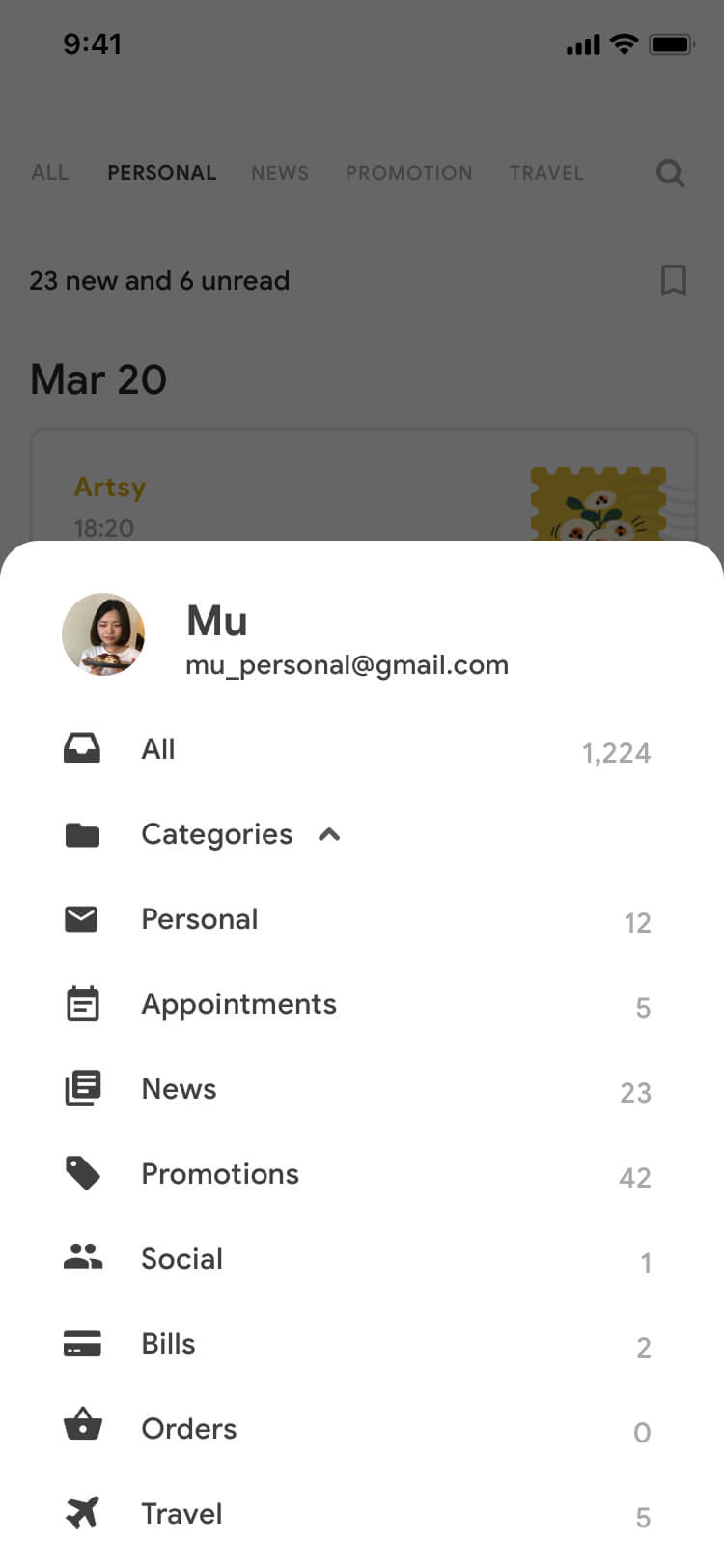Switch to the TRAVEL top tab
Viewport: 724px width, 1568px height.
[547, 173]
